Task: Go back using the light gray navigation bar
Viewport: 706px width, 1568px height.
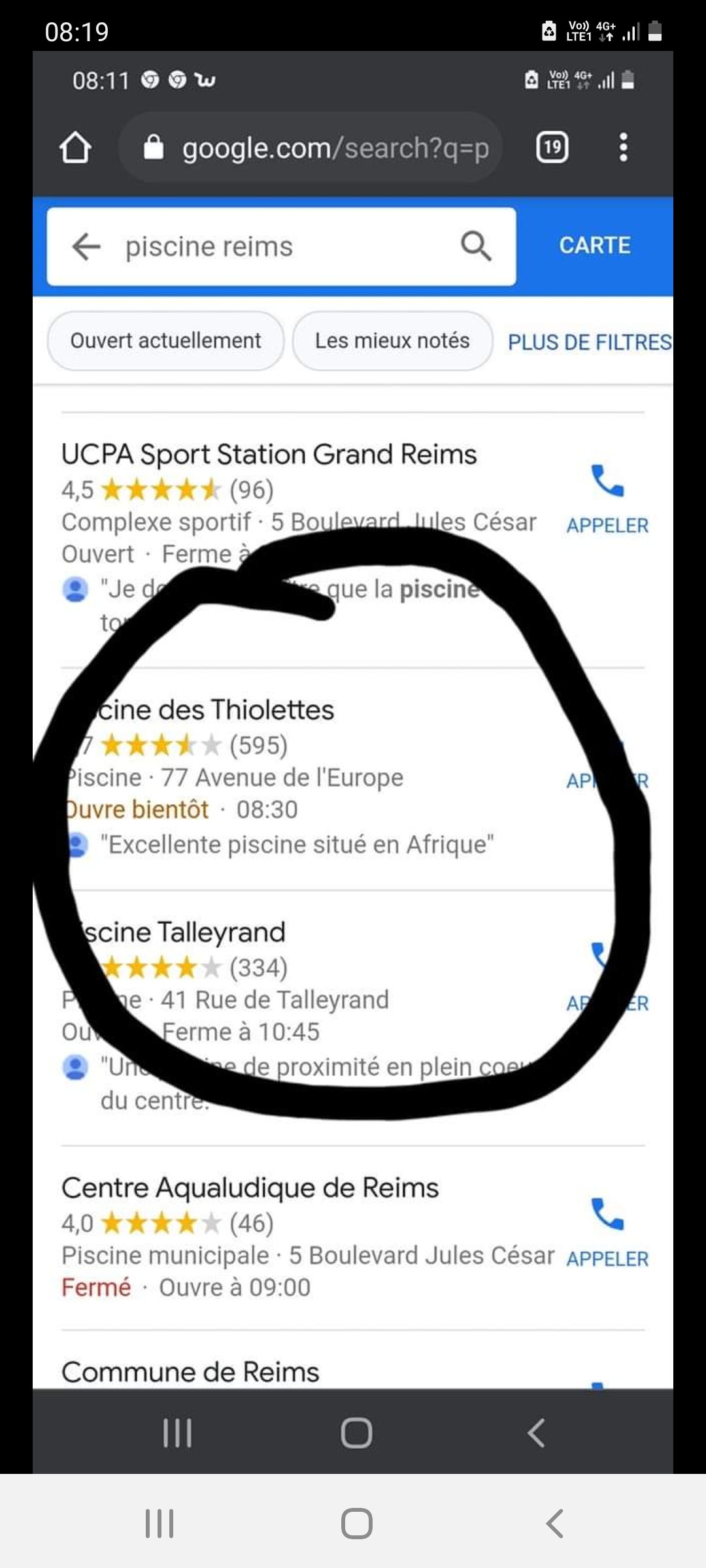Action: 554,1524
